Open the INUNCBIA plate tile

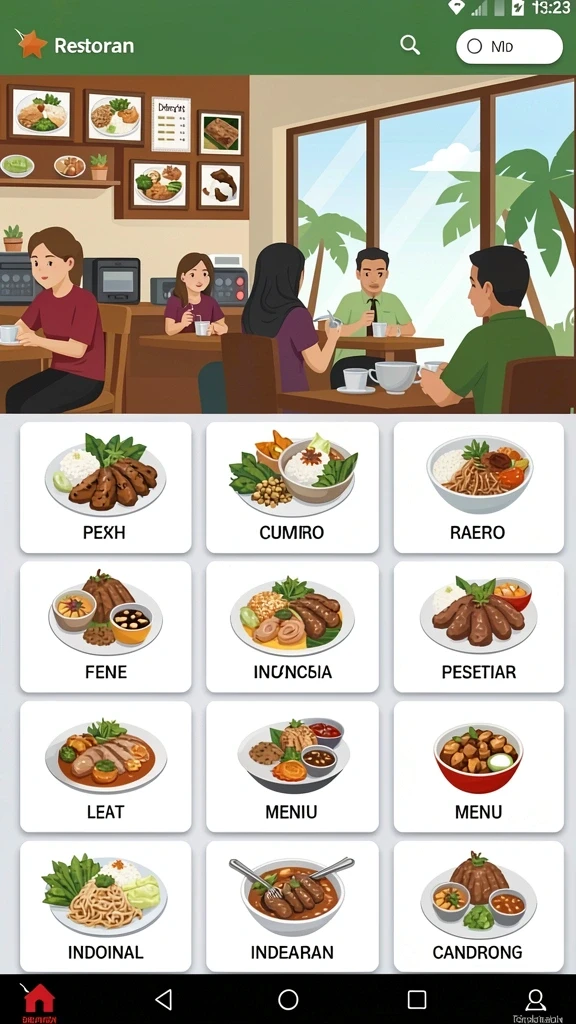coord(292,627)
